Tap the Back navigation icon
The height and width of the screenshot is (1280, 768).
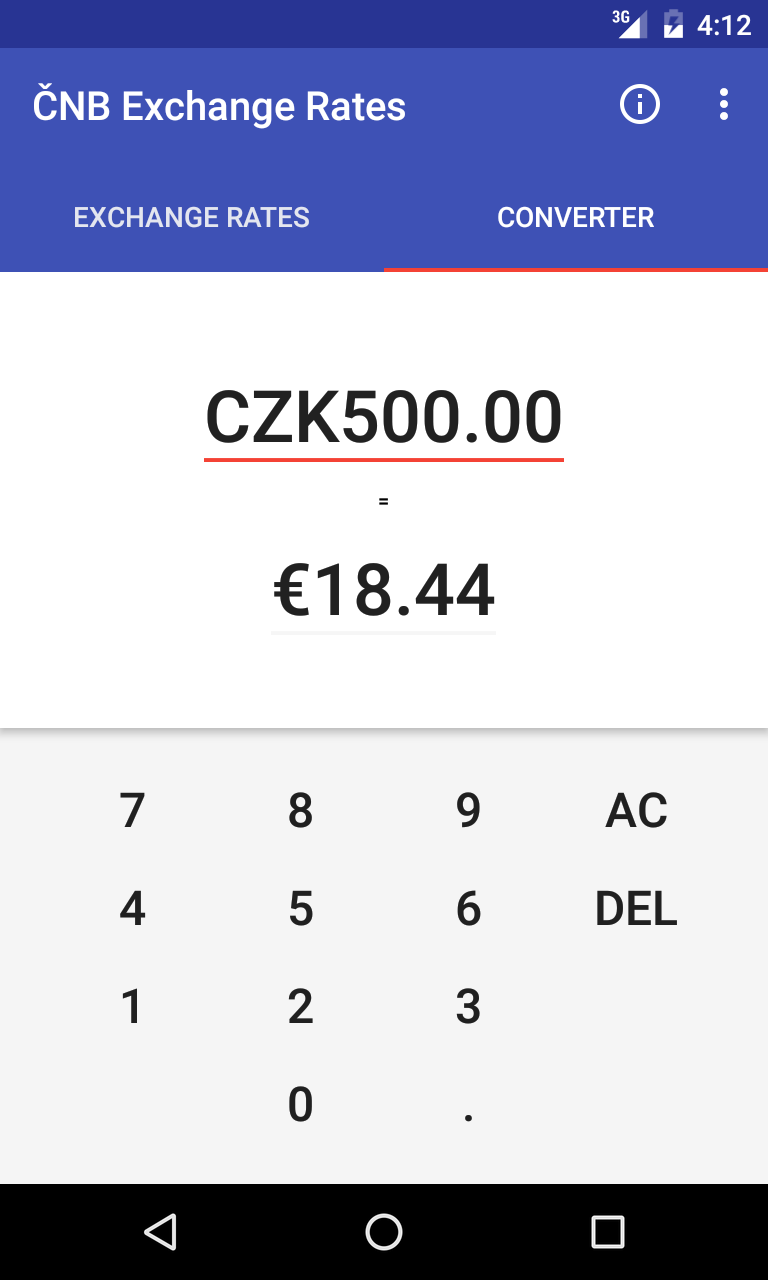click(x=160, y=1232)
